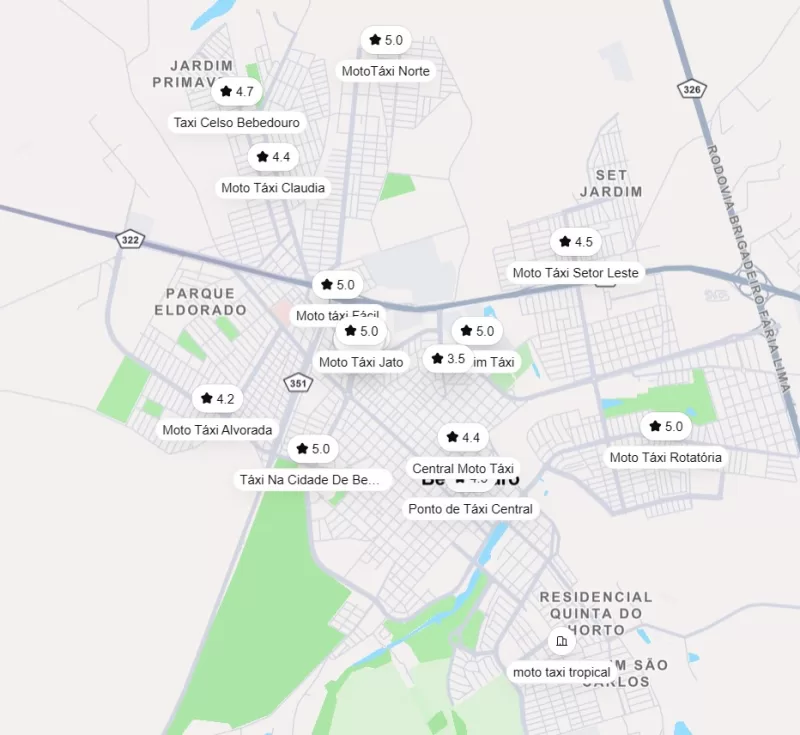Select the Moto Táxi Rotatória marker
Viewport: 800px width, 735px height.
(665, 427)
